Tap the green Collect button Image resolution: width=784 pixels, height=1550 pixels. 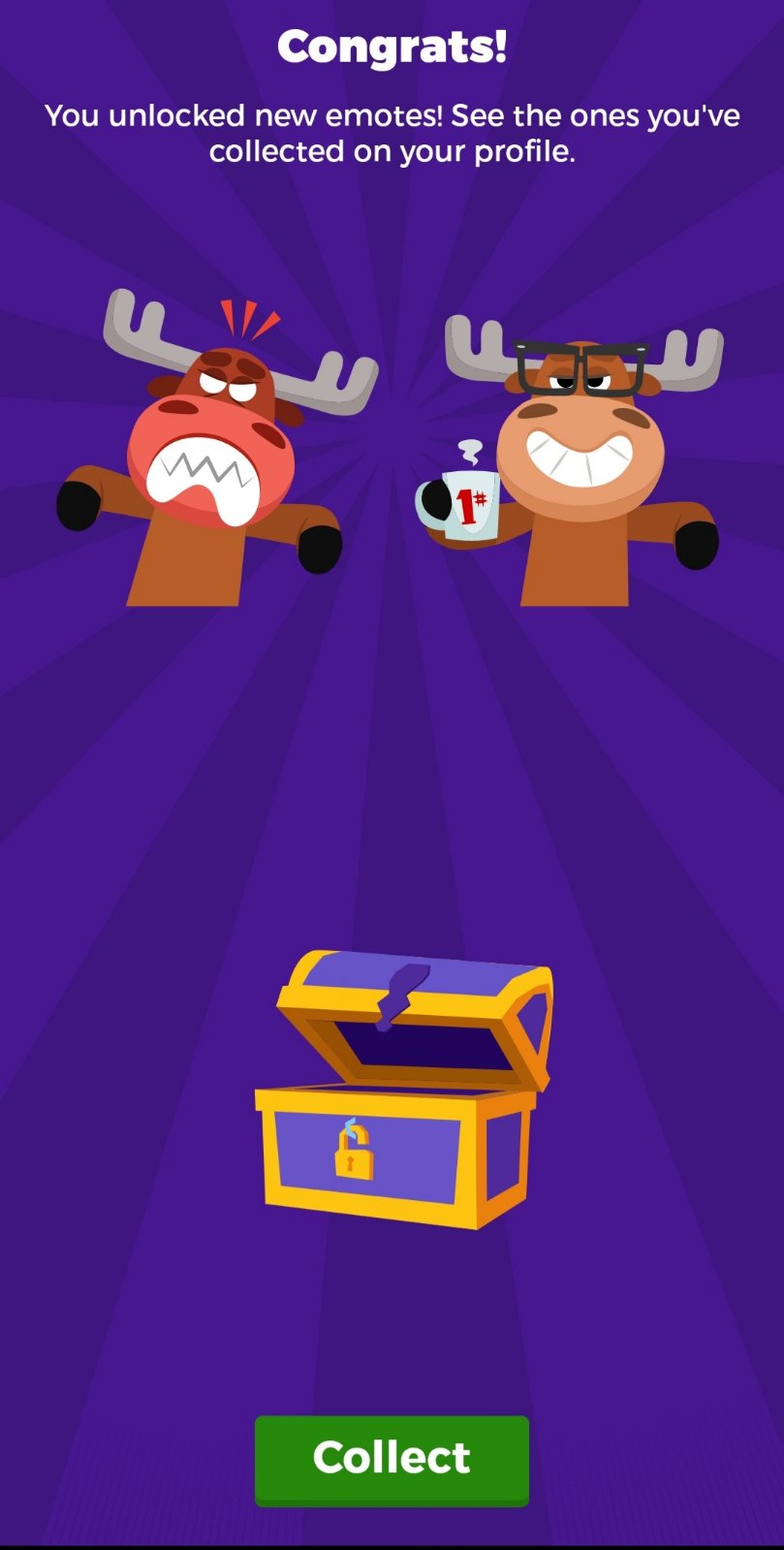tap(392, 1459)
